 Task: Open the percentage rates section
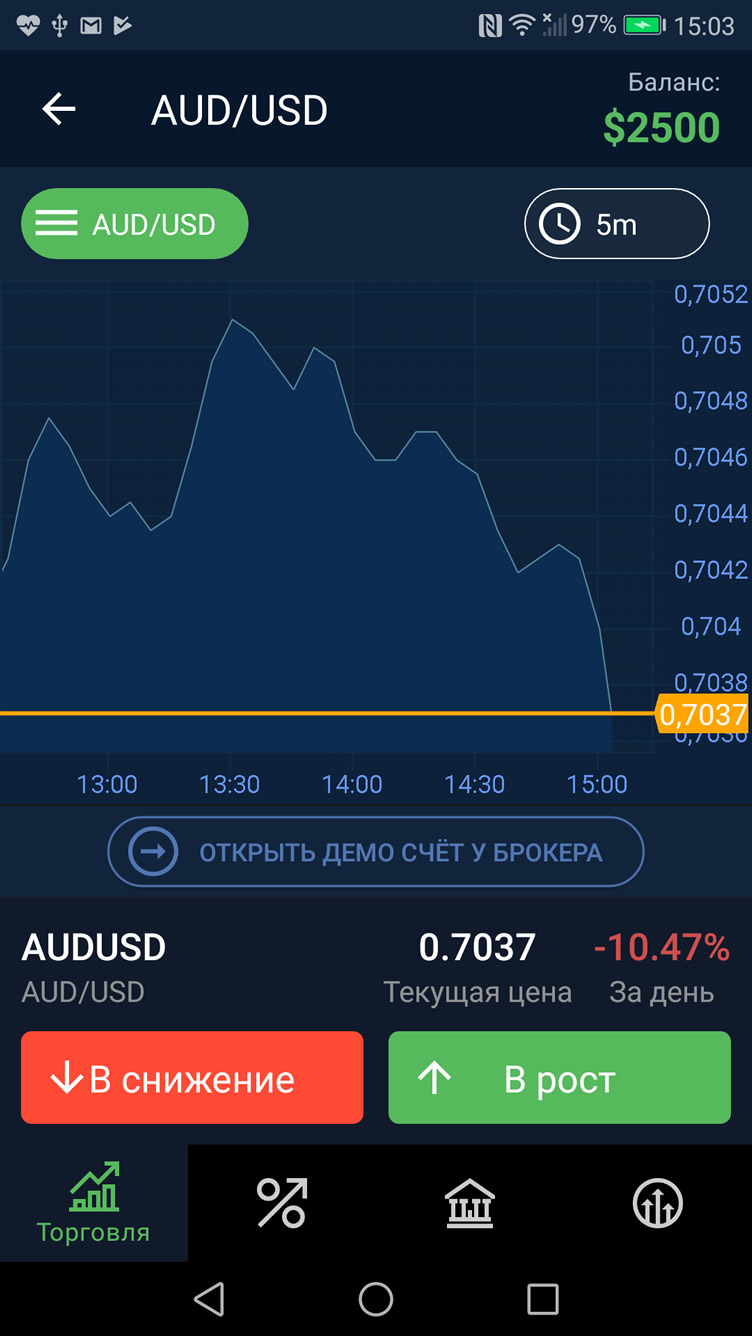coord(282,1203)
